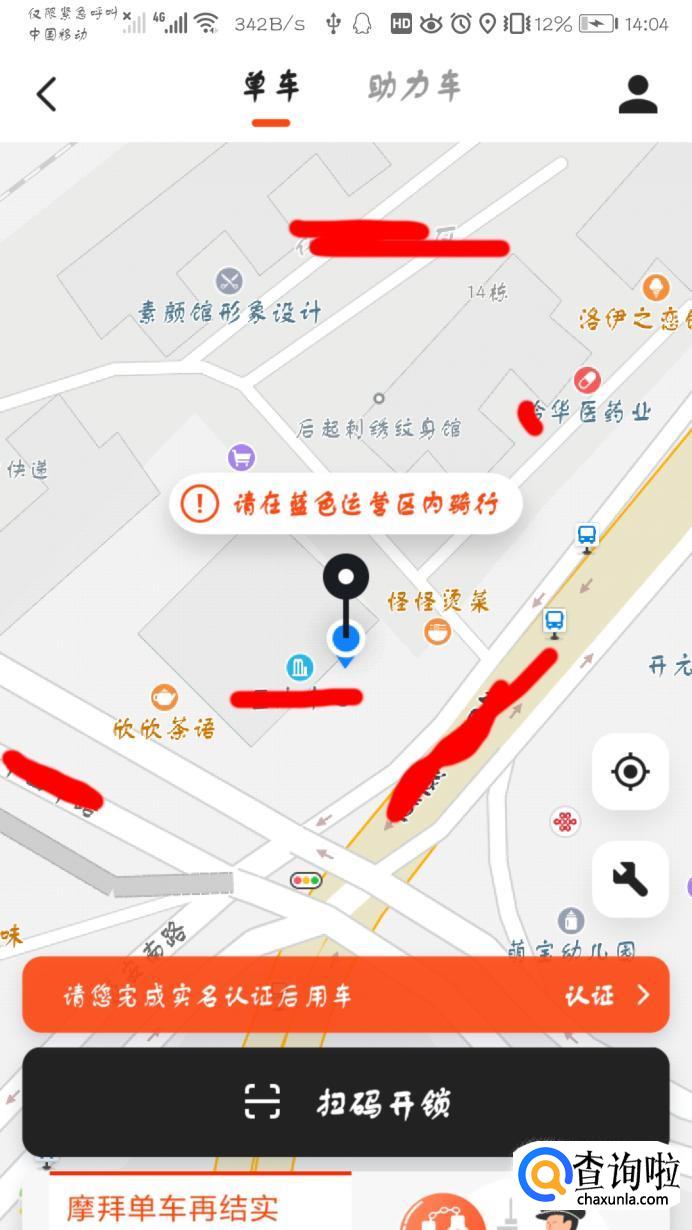
Task: Open the wrench repair tool button
Action: [x=630, y=879]
